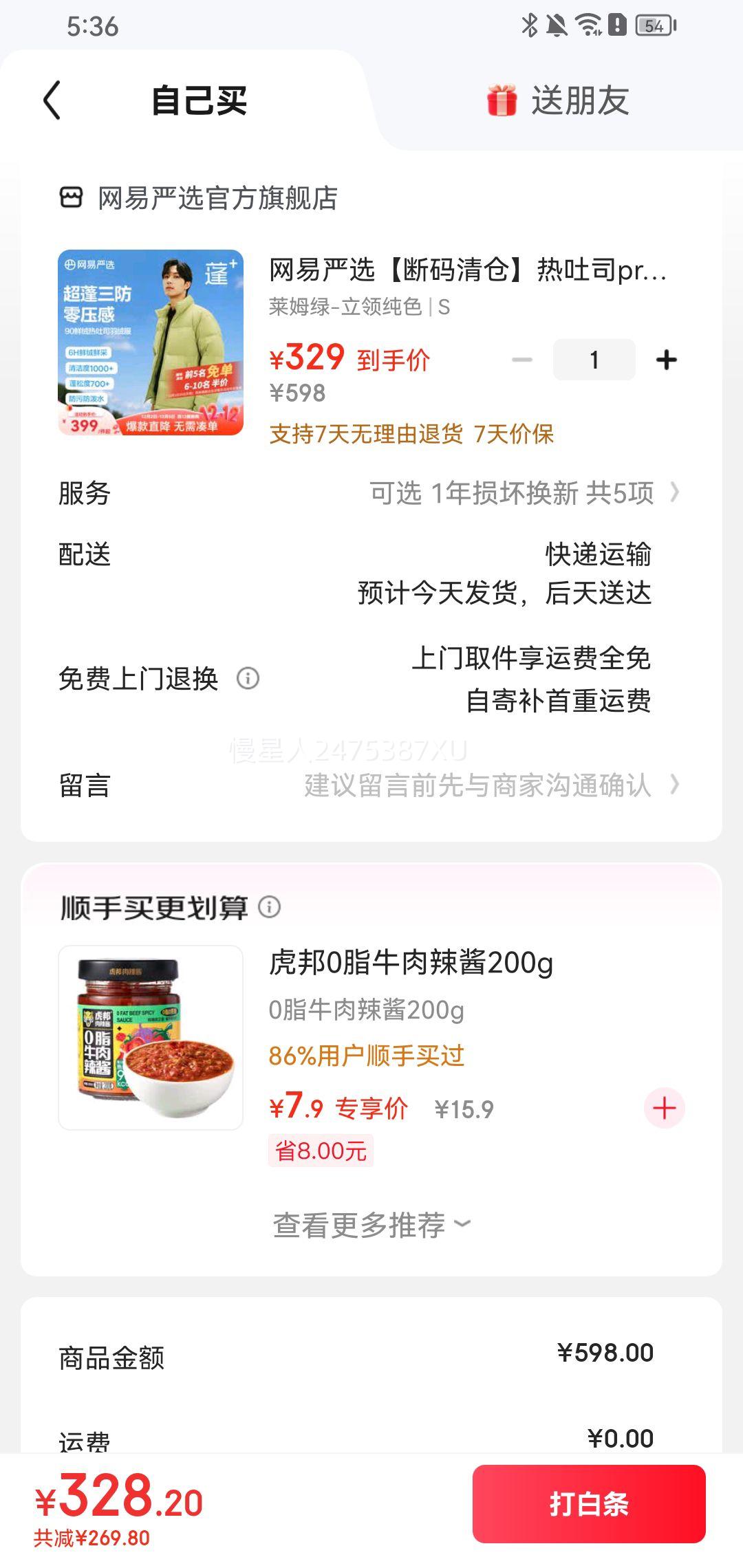The height and width of the screenshot is (1568, 743).
Task: Switch to the 送朋友 tab
Action: 559,100
